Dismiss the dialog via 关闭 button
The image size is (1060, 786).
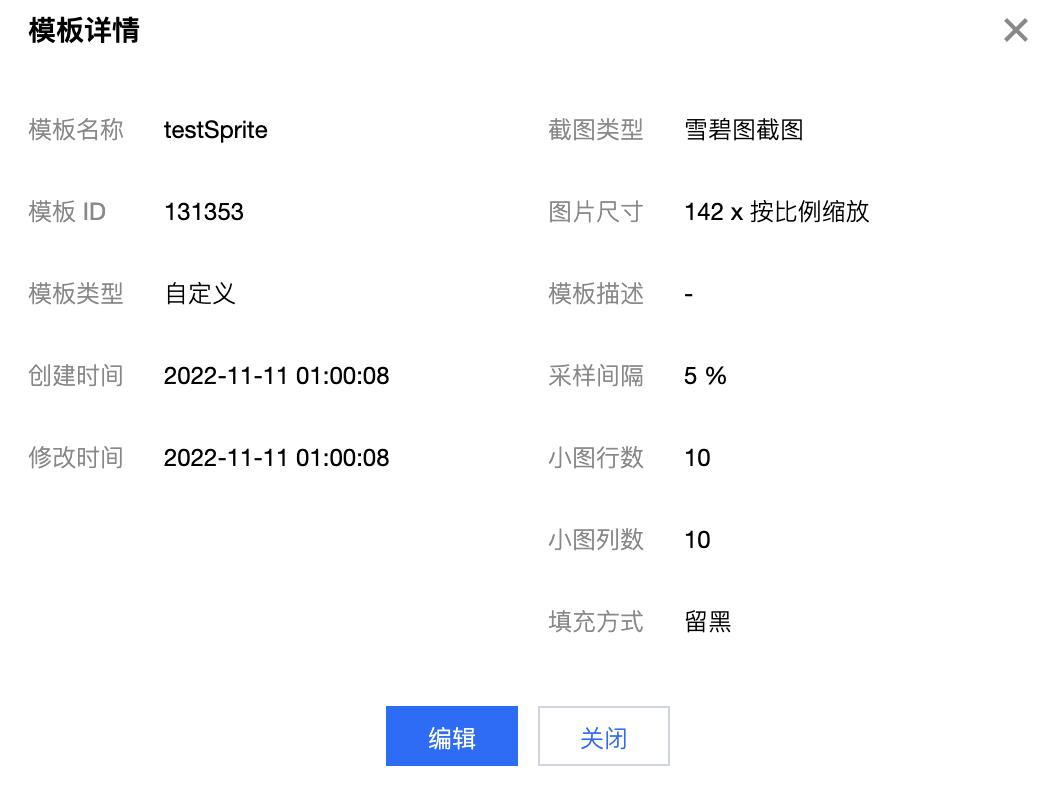pos(603,737)
